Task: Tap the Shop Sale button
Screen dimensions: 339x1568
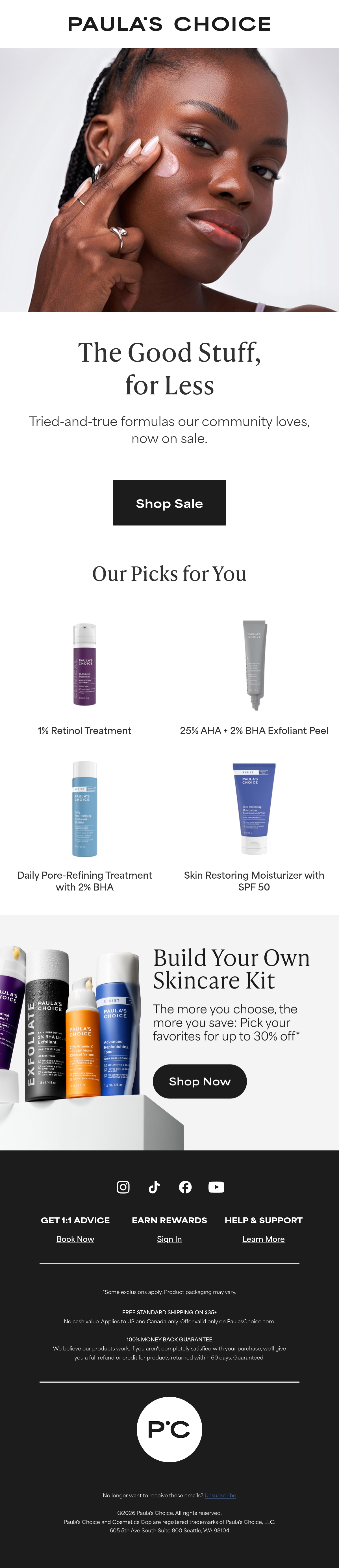Action: (x=169, y=503)
